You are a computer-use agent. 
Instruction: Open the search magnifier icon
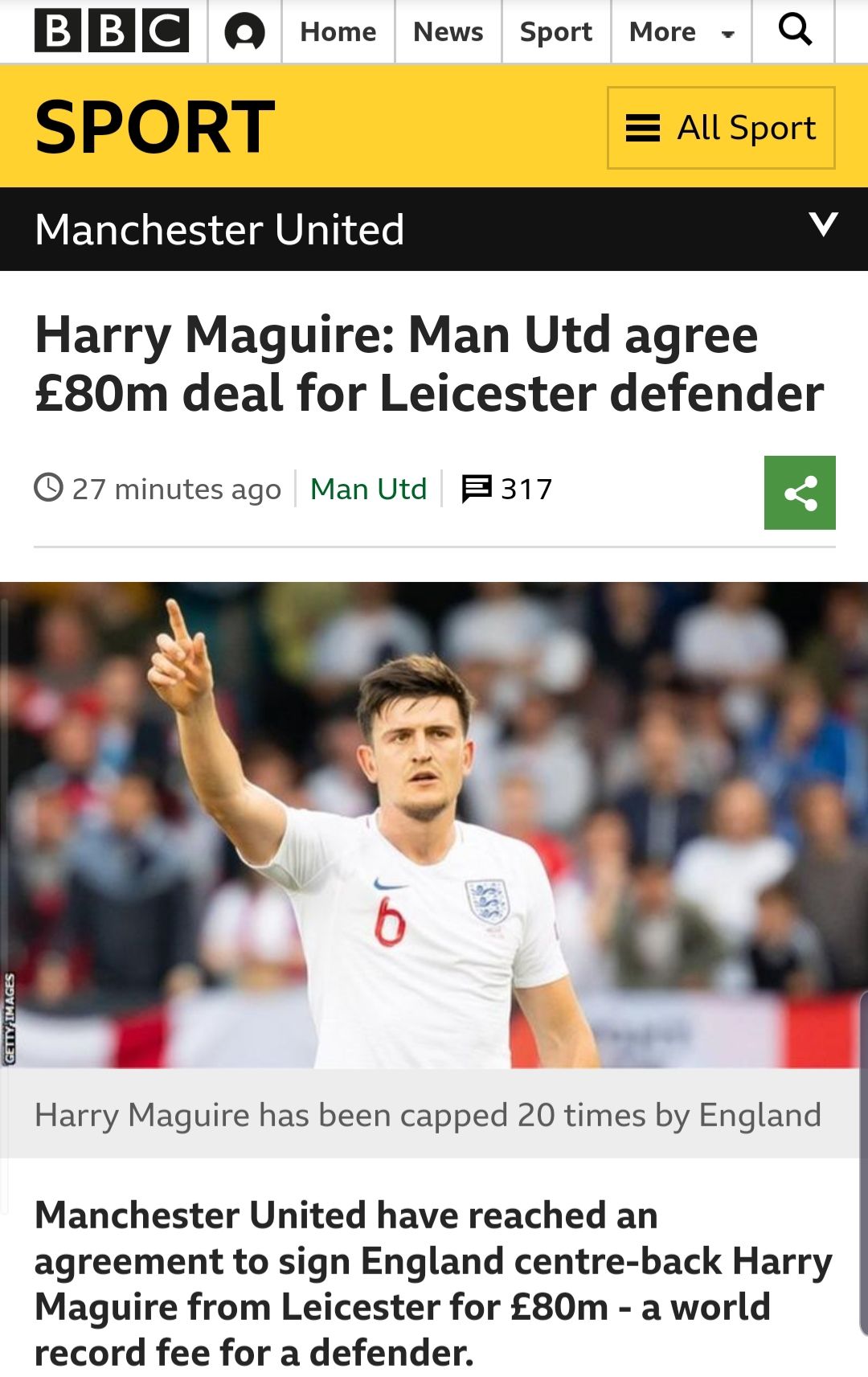pyautogui.click(x=794, y=31)
